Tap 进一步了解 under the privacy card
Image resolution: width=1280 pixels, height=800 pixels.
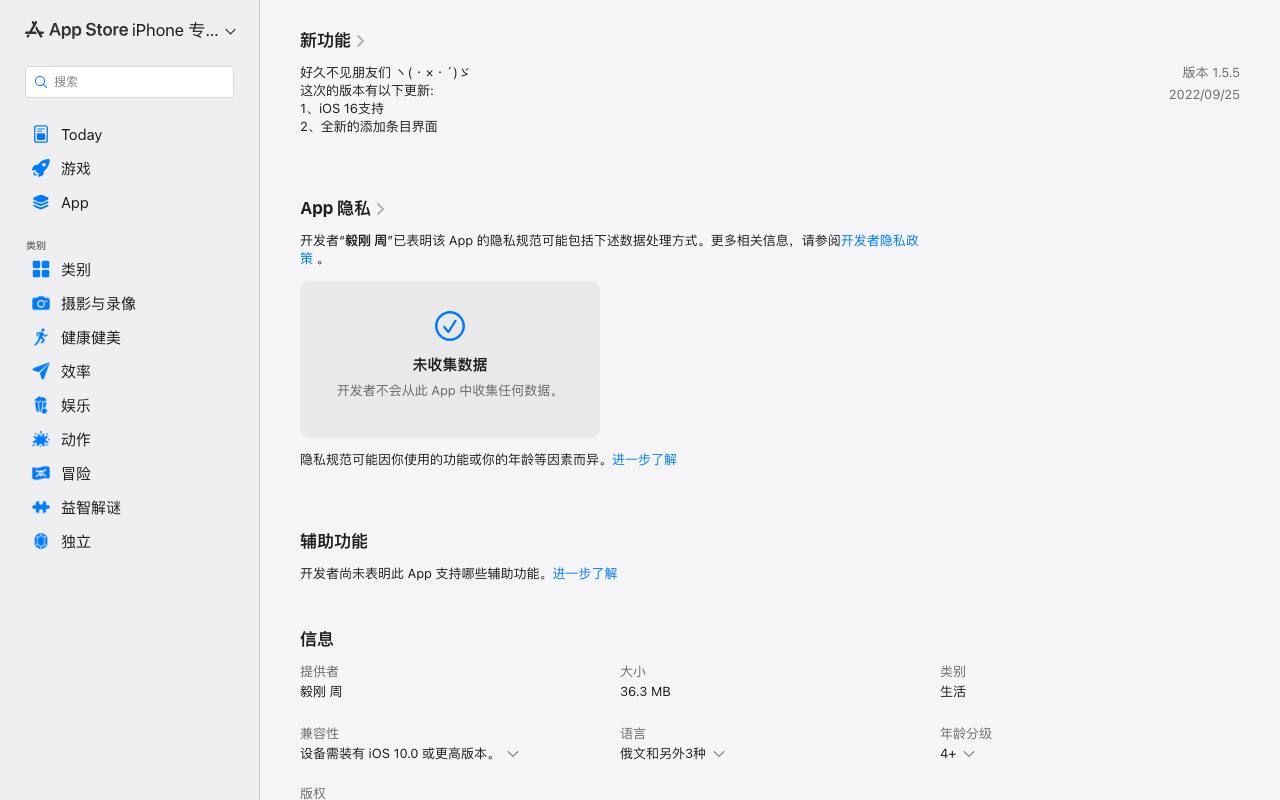click(644, 459)
